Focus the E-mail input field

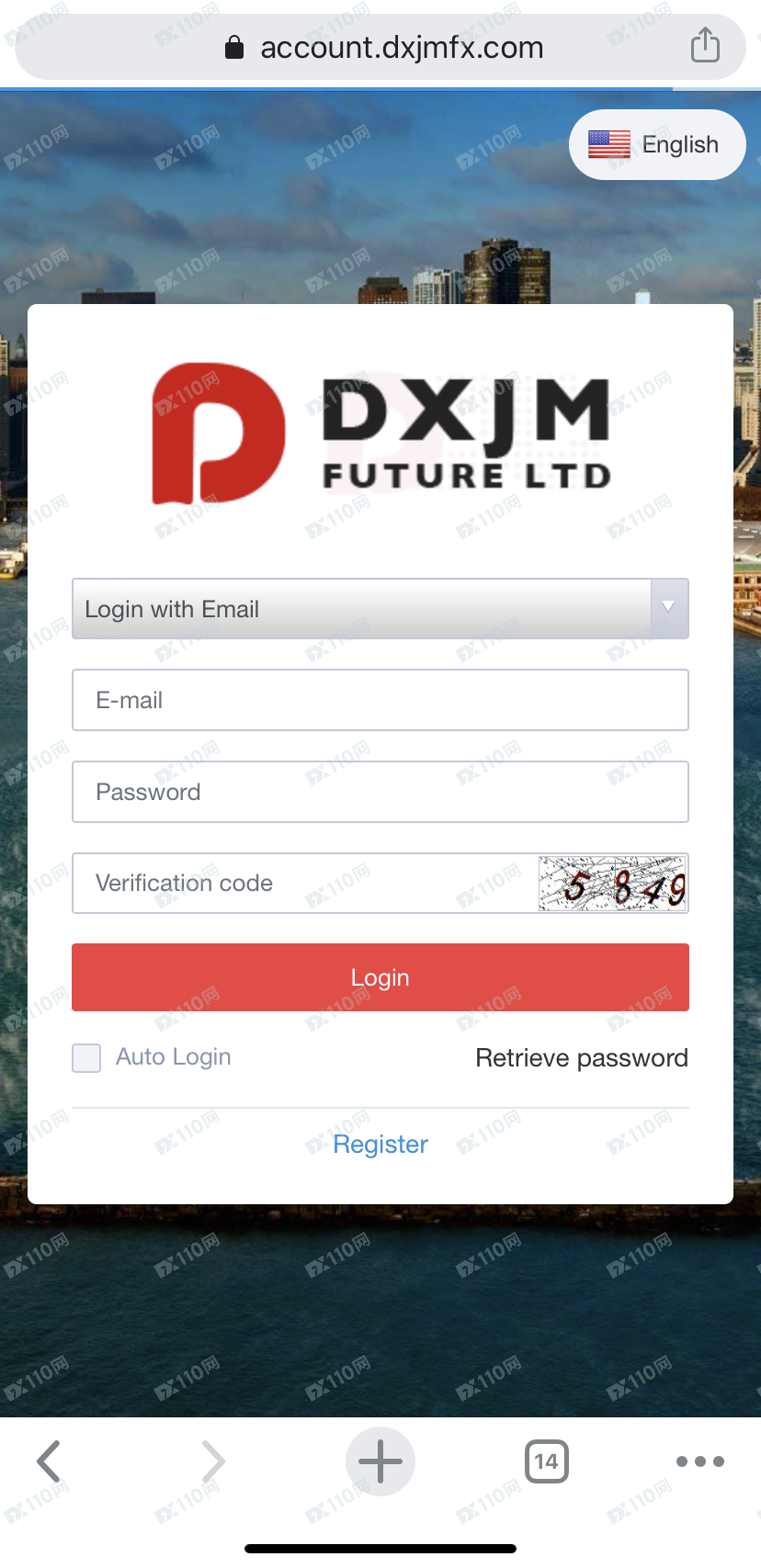pos(380,700)
